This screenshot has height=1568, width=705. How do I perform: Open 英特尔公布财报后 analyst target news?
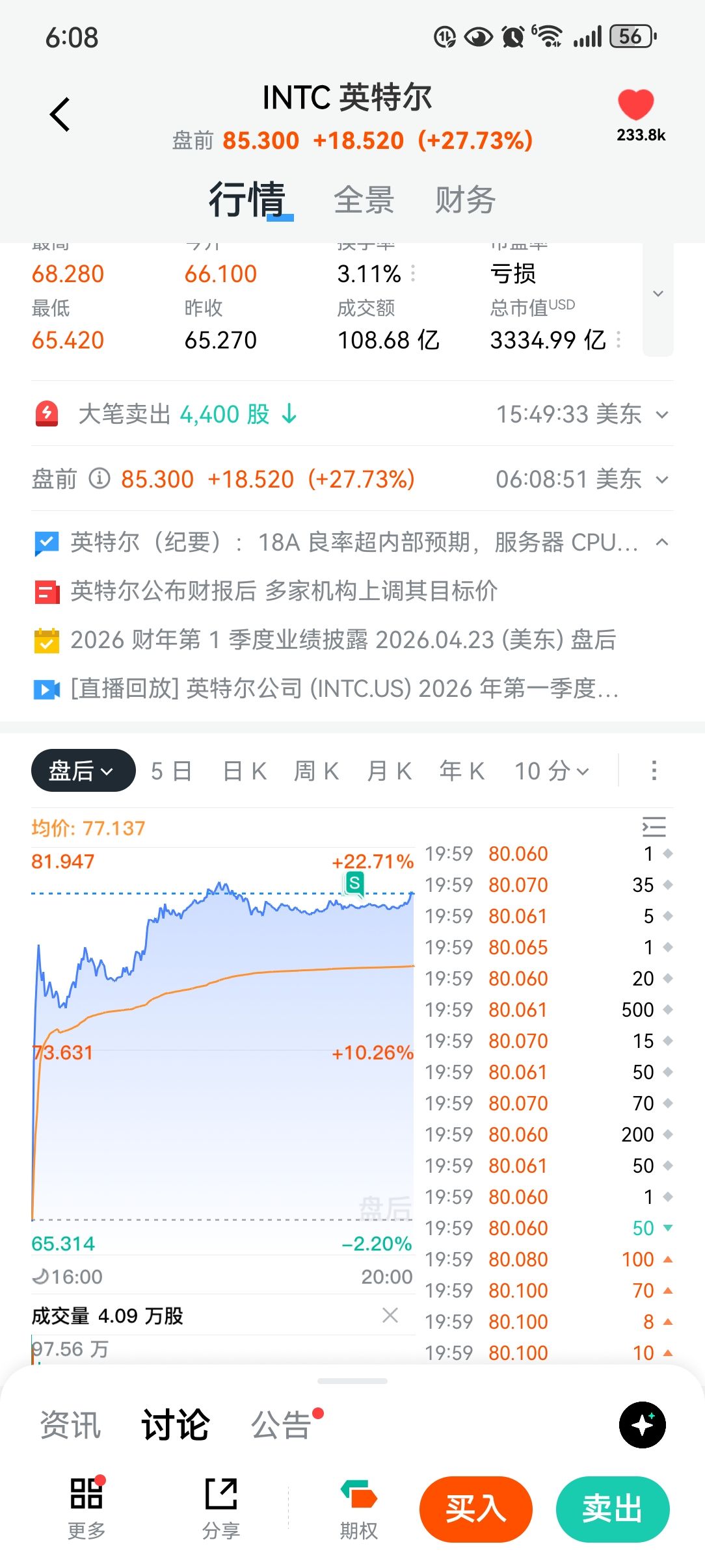click(284, 591)
